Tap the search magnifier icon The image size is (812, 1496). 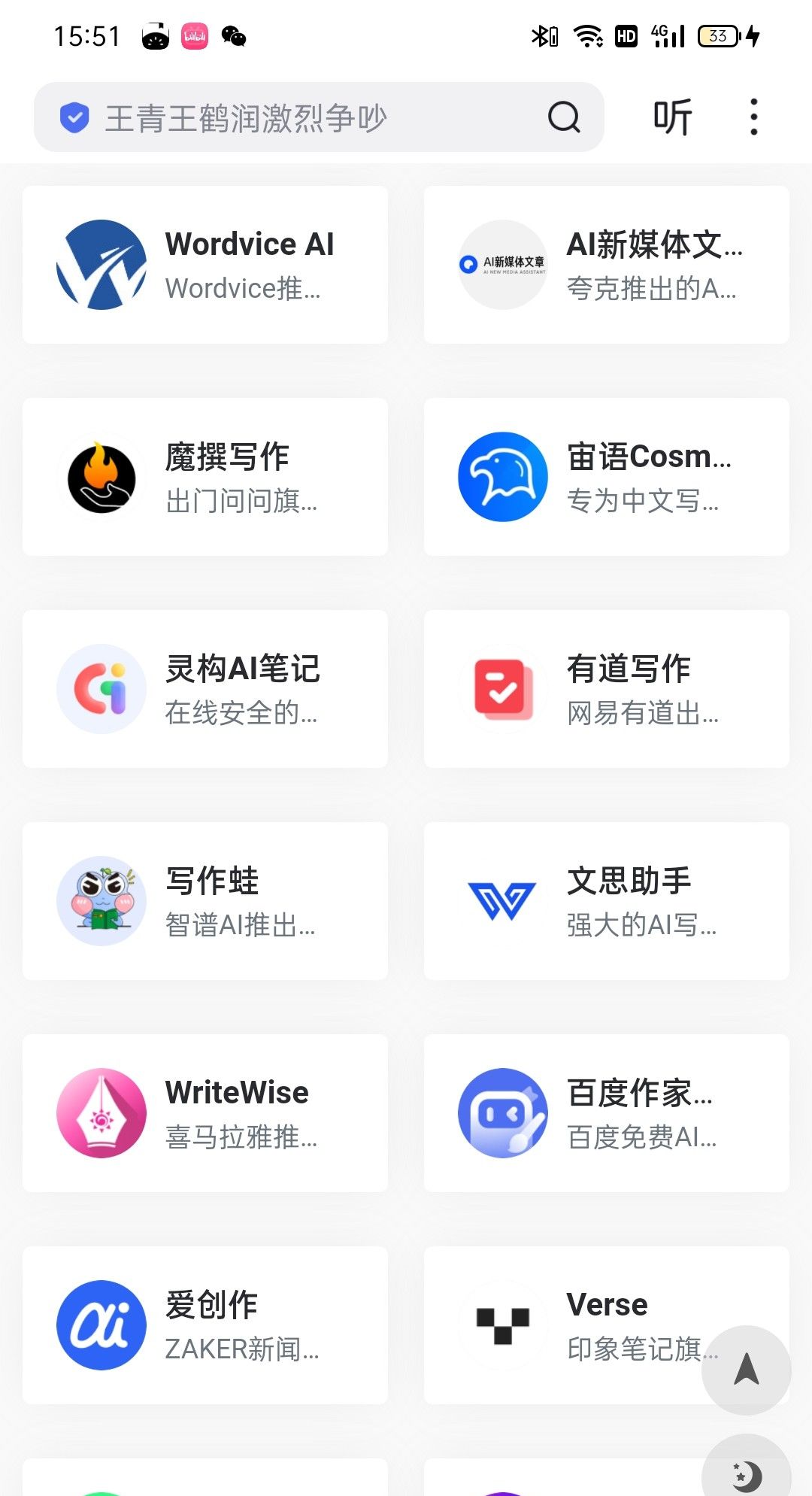tap(562, 117)
